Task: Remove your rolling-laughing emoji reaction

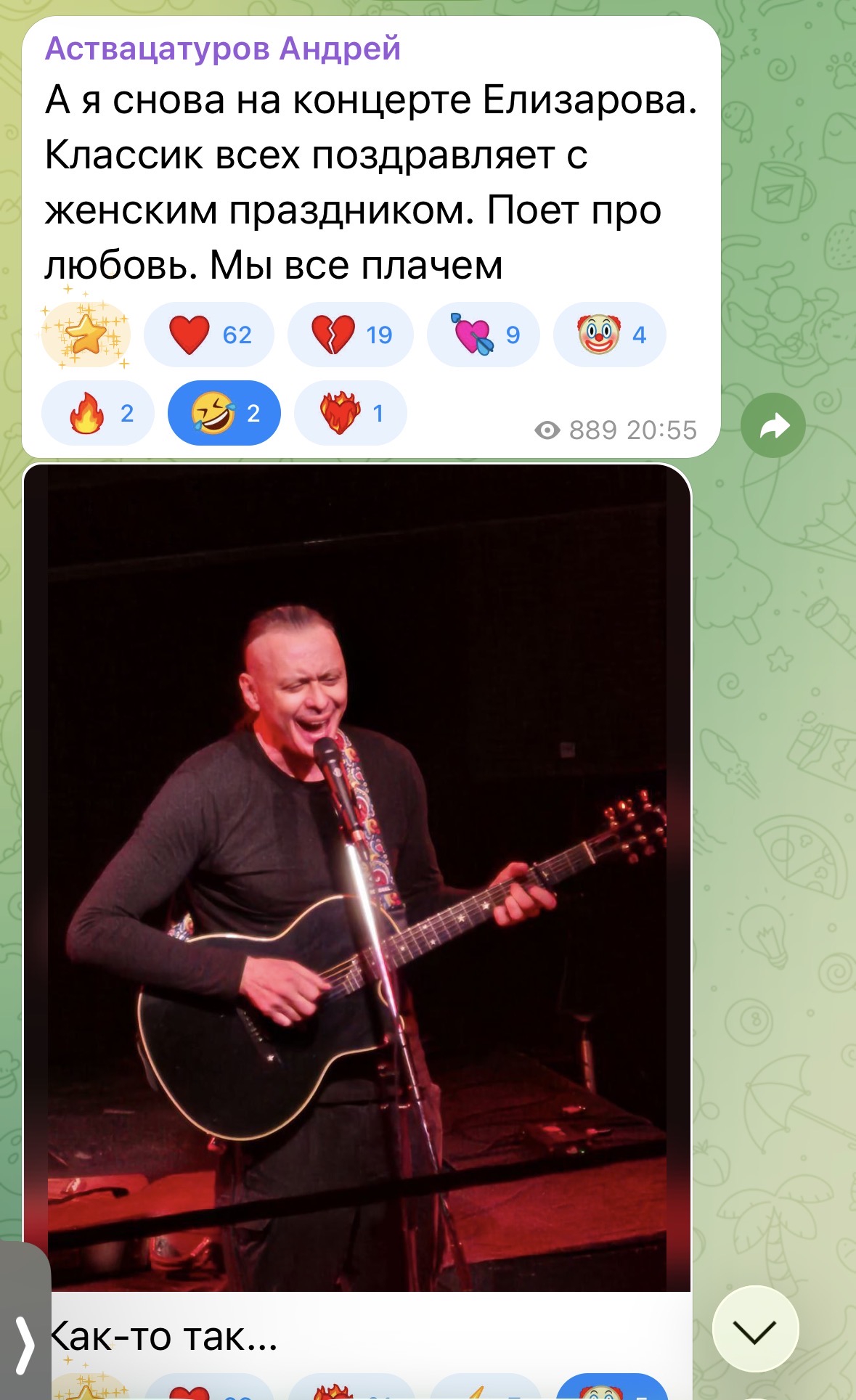Action: pos(224,413)
